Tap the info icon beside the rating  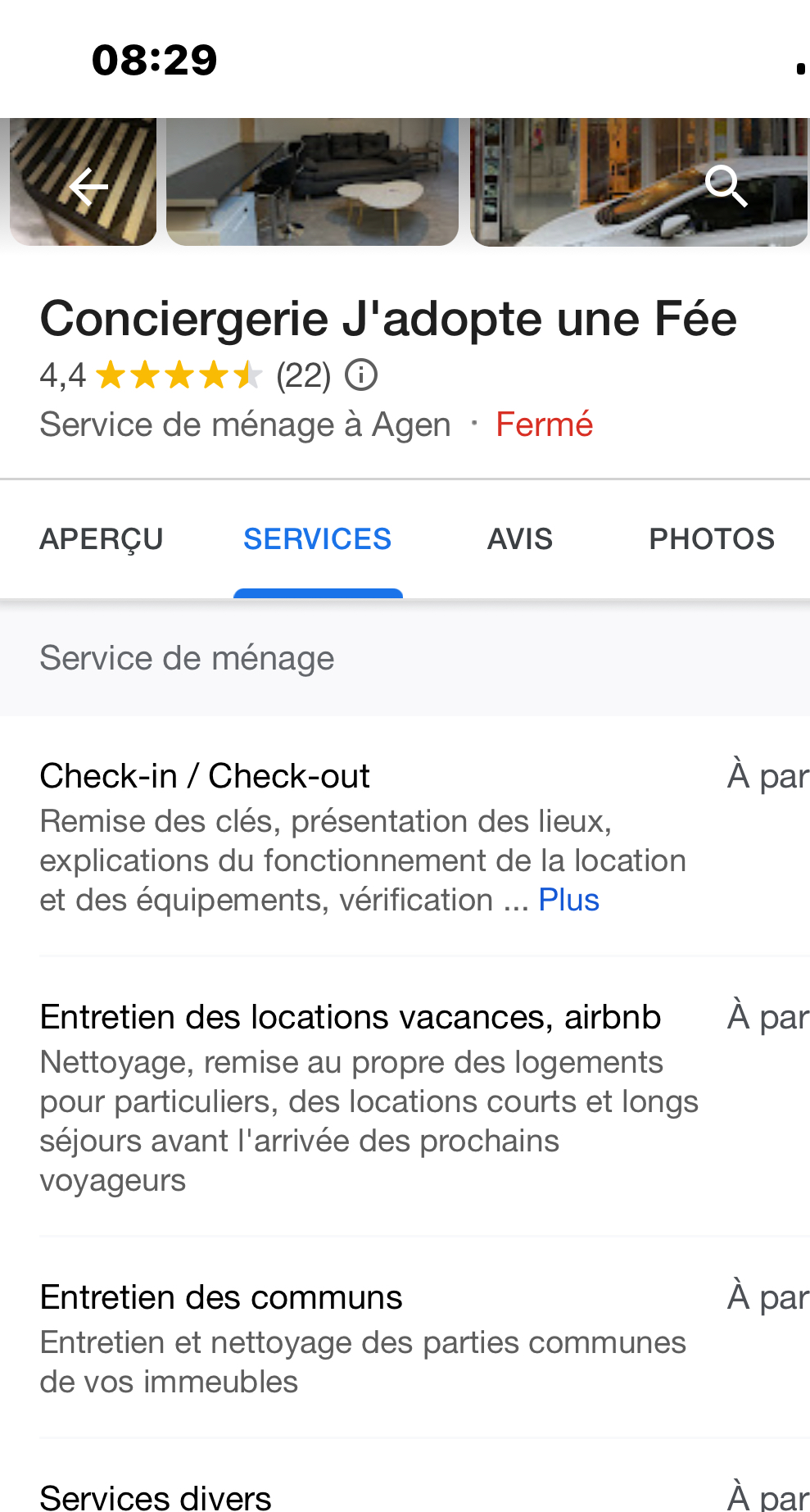(361, 375)
